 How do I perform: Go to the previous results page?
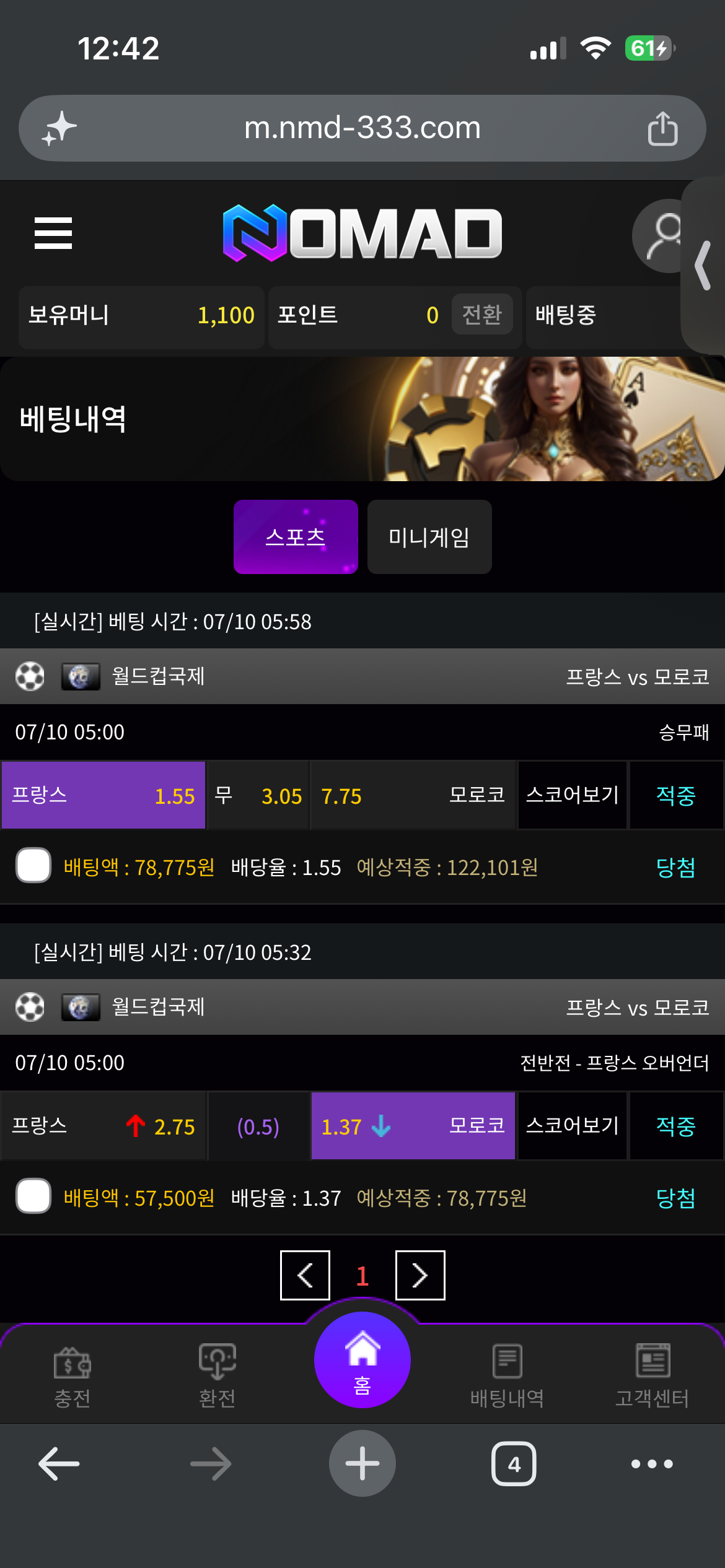(x=305, y=1275)
